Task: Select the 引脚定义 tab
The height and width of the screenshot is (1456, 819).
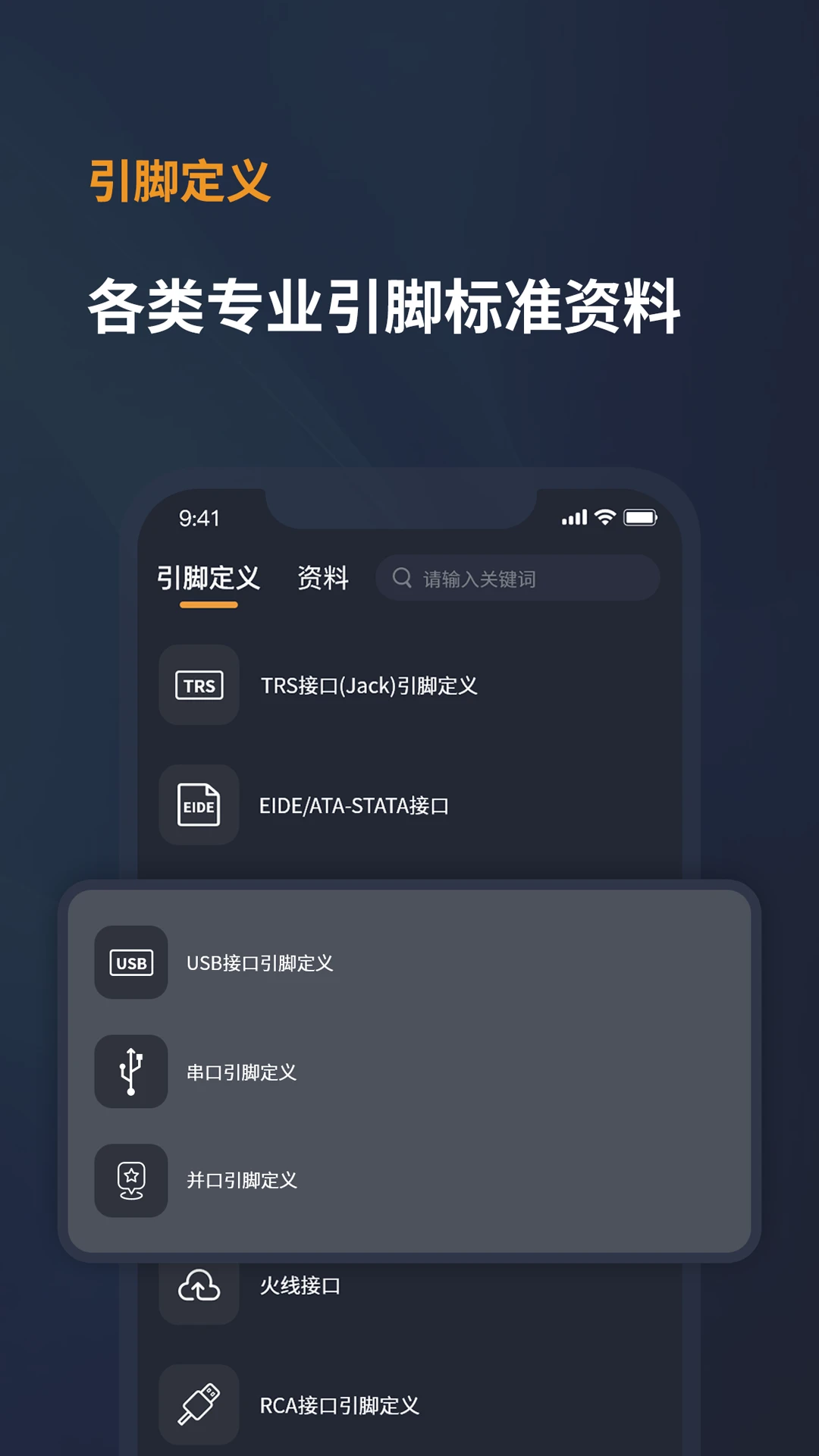Action: coord(208,578)
